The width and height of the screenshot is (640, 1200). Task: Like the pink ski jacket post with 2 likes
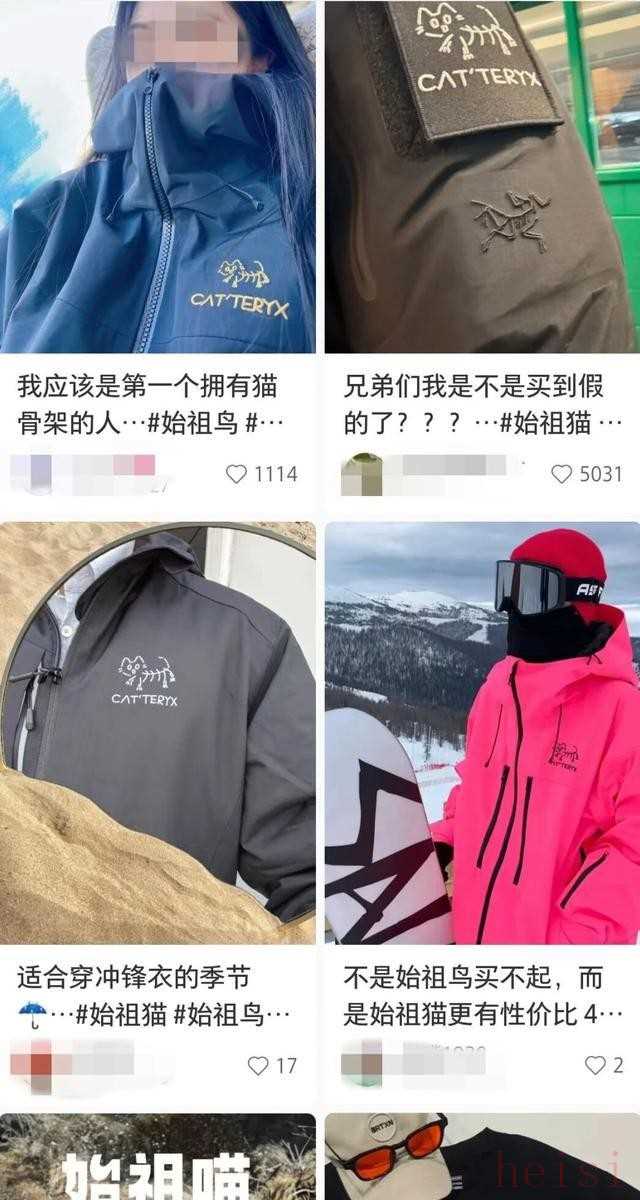[x=596, y=1066]
